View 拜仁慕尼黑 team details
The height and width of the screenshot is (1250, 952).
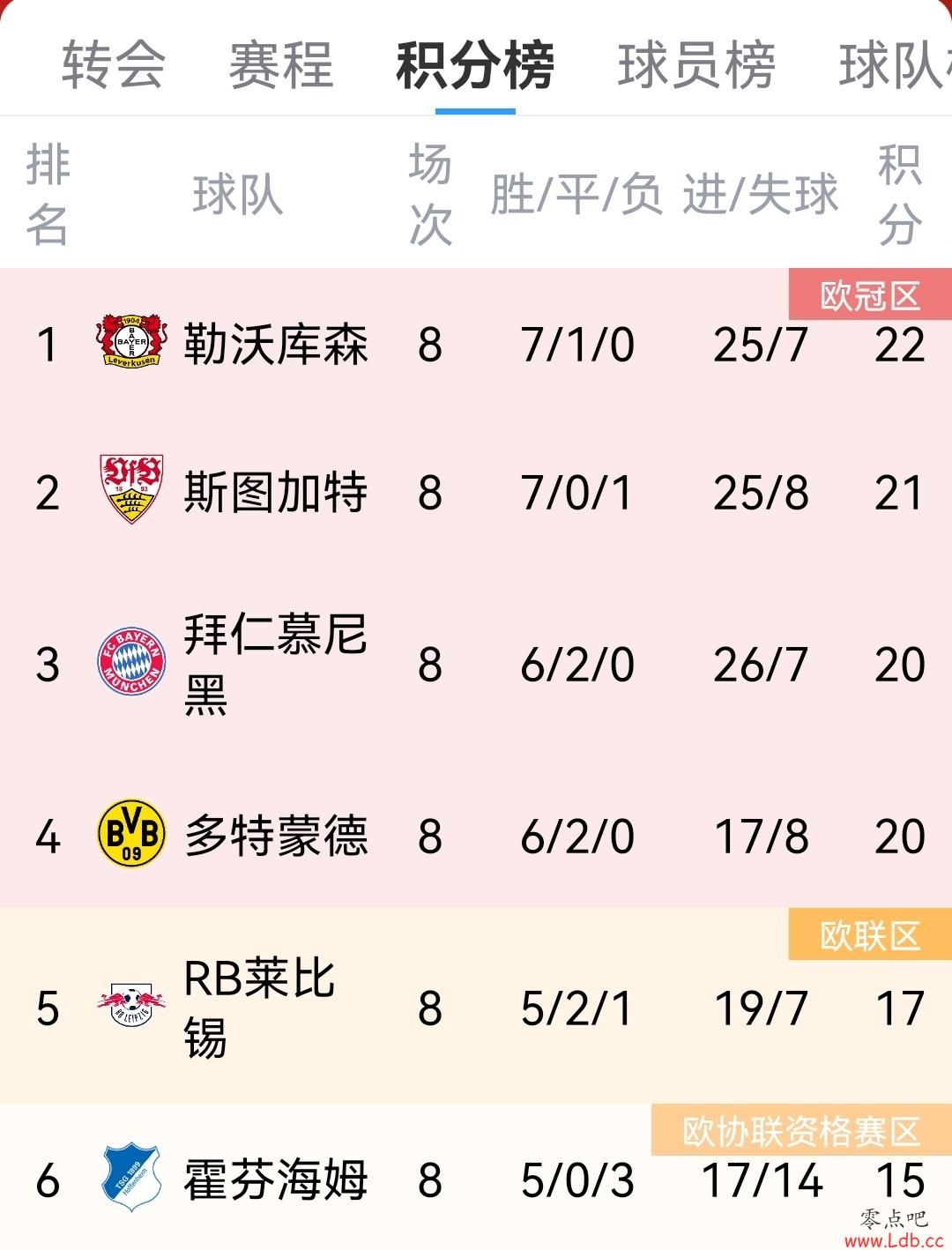click(275, 663)
